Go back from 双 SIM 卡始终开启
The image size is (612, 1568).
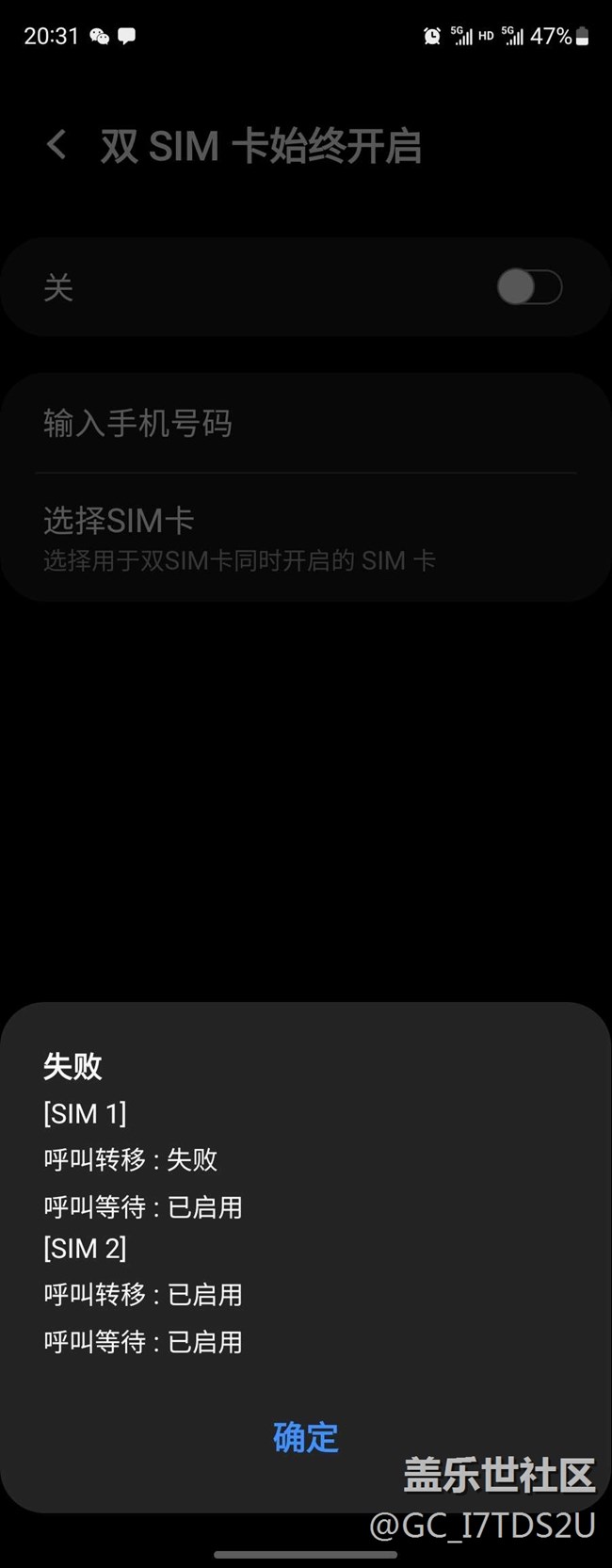click(x=57, y=146)
